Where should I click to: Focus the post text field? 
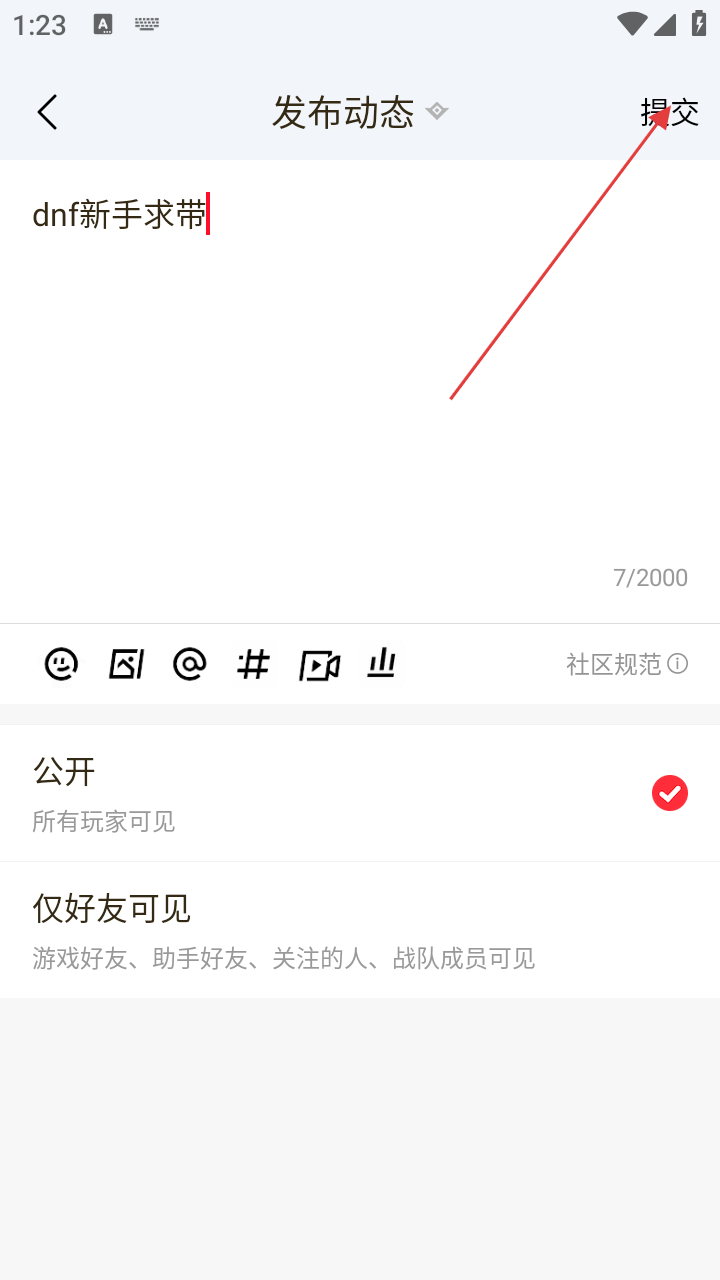(x=360, y=380)
